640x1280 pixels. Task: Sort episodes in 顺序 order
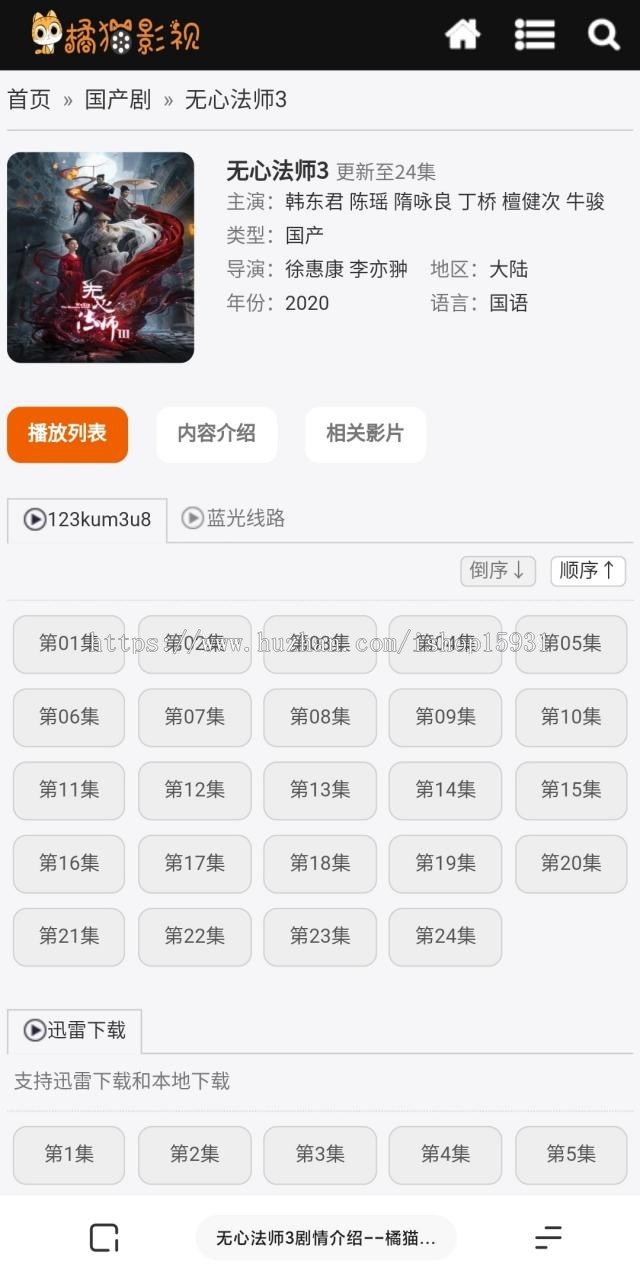pos(588,571)
